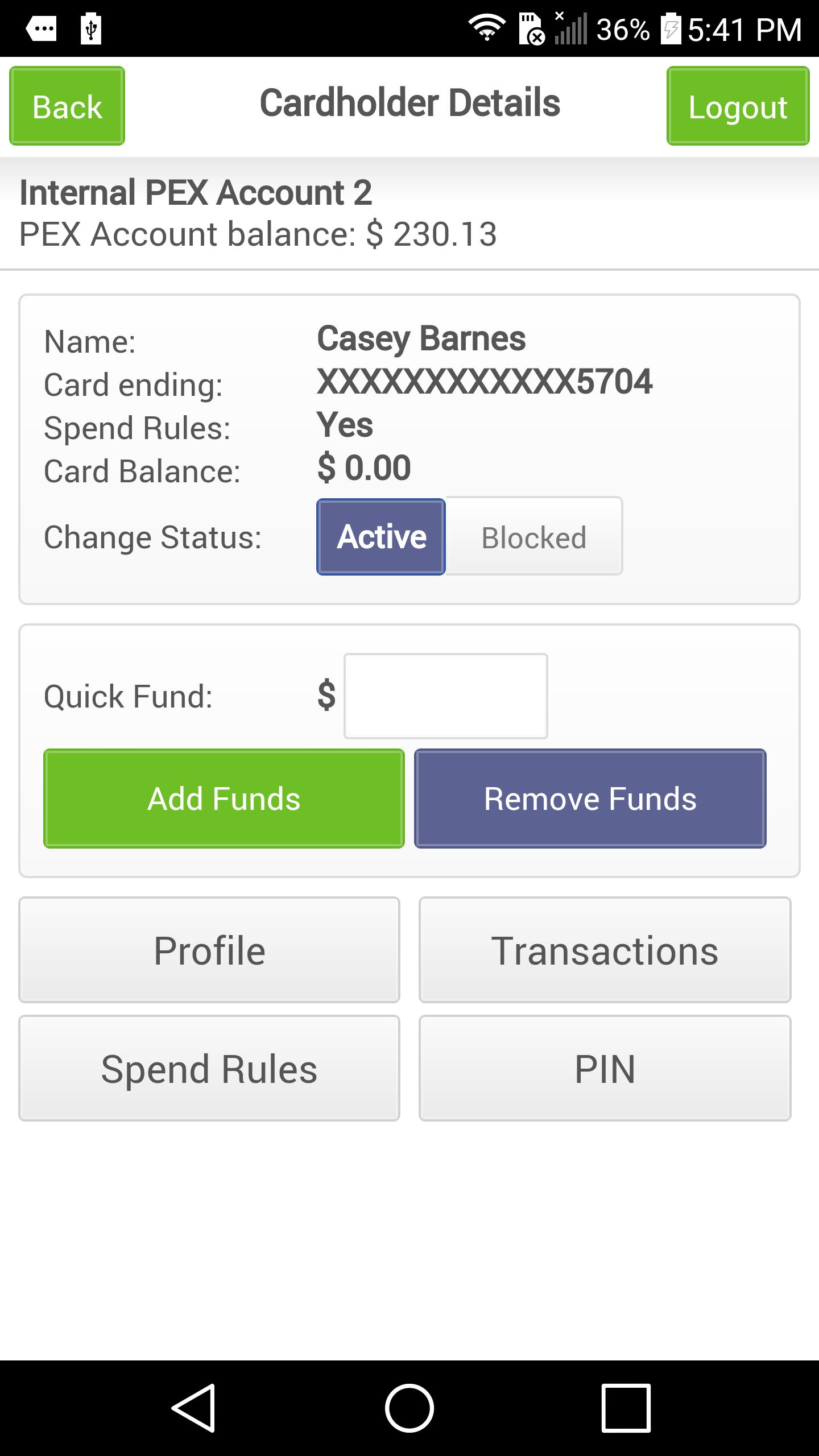The image size is (819, 1456).
Task: Open the cardholder Profile
Action: [x=209, y=950]
